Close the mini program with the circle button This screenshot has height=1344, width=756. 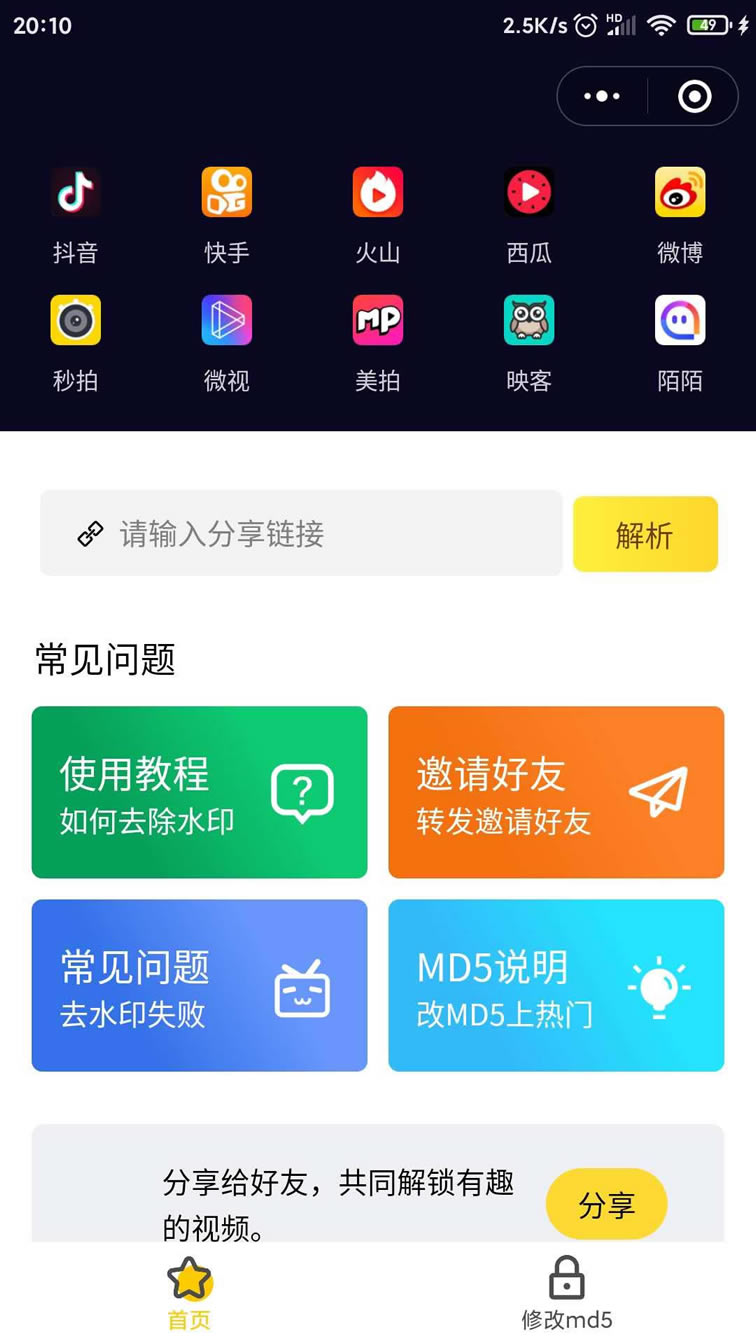(694, 97)
